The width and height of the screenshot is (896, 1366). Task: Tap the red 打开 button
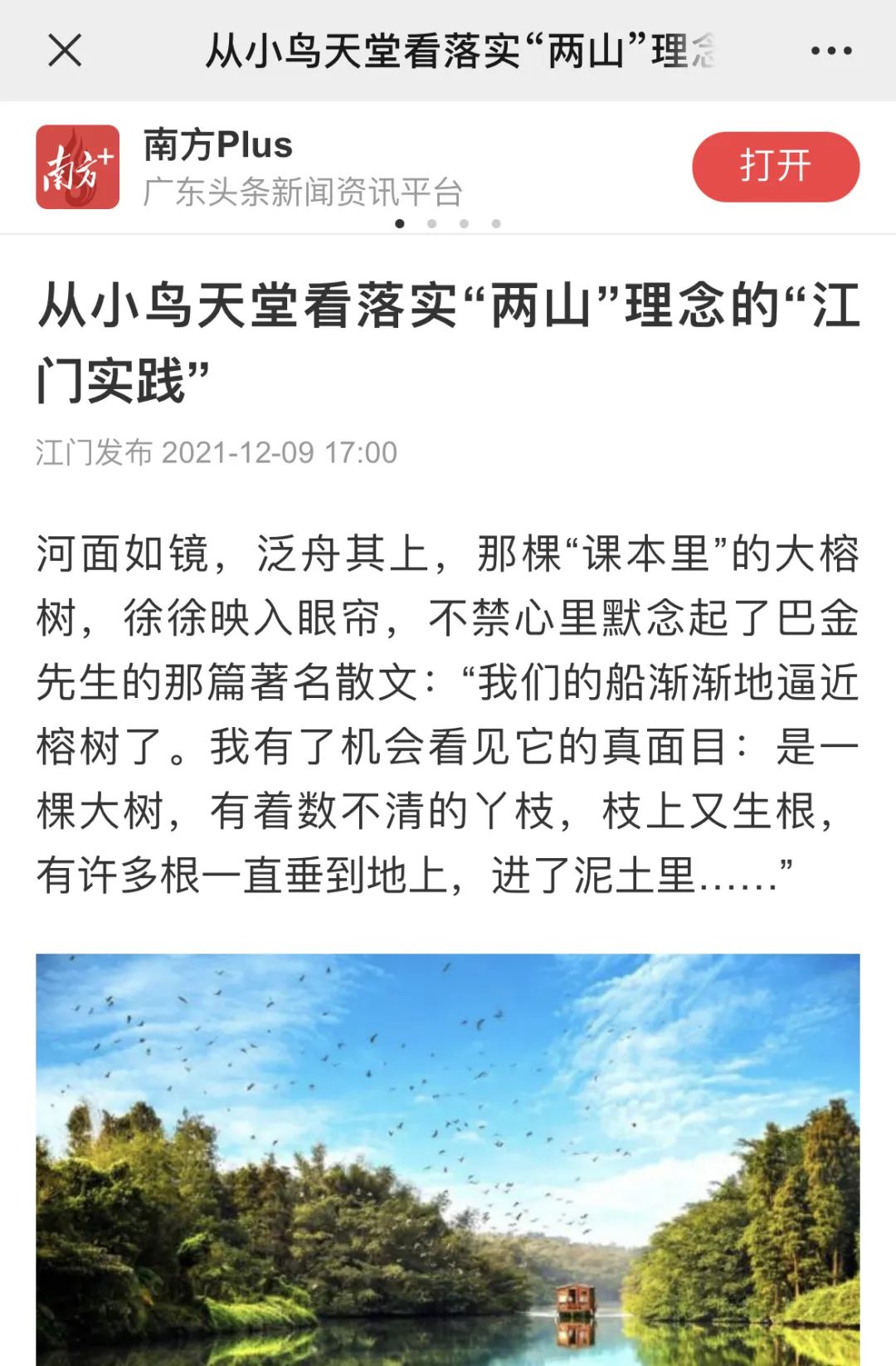click(775, 166)
